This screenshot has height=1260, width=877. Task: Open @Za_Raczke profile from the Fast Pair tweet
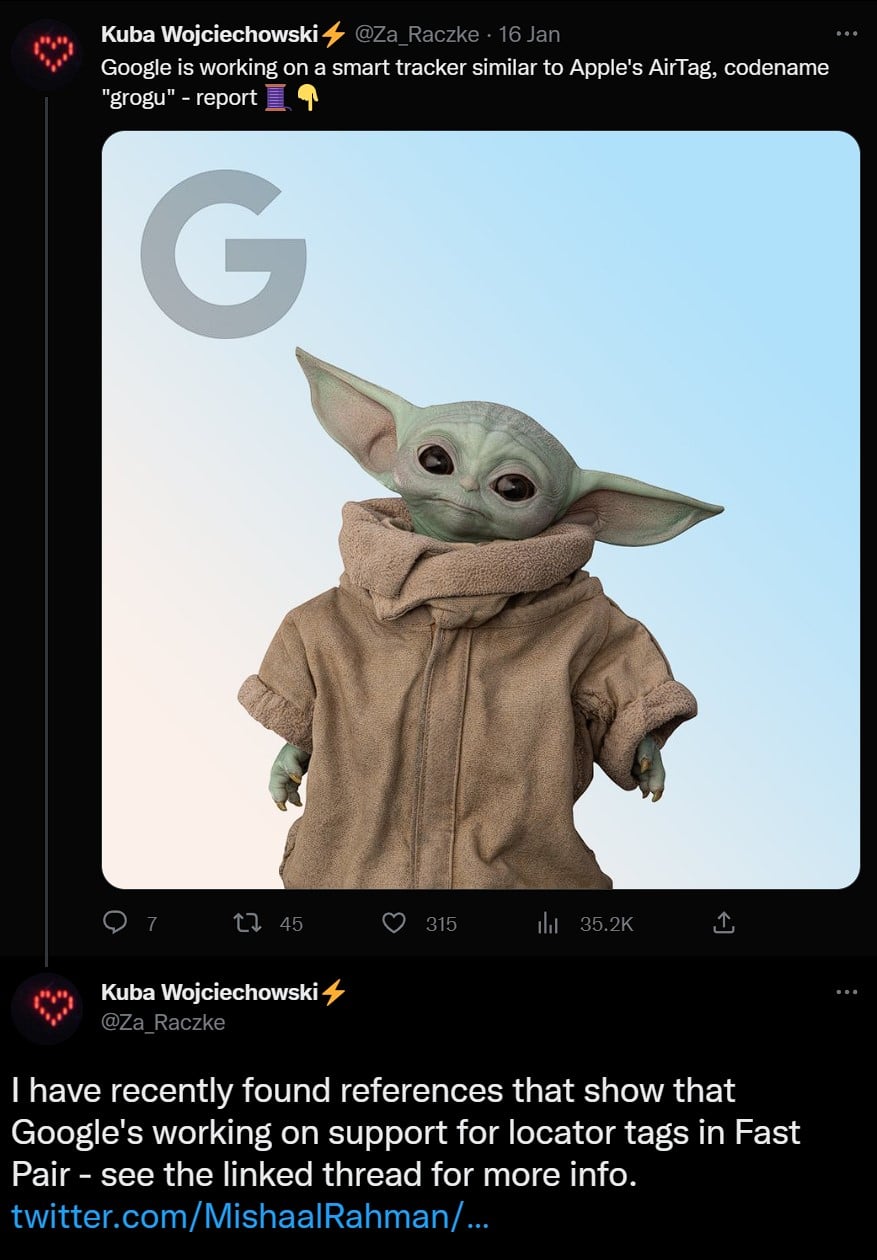click(x=163, y=1021)
